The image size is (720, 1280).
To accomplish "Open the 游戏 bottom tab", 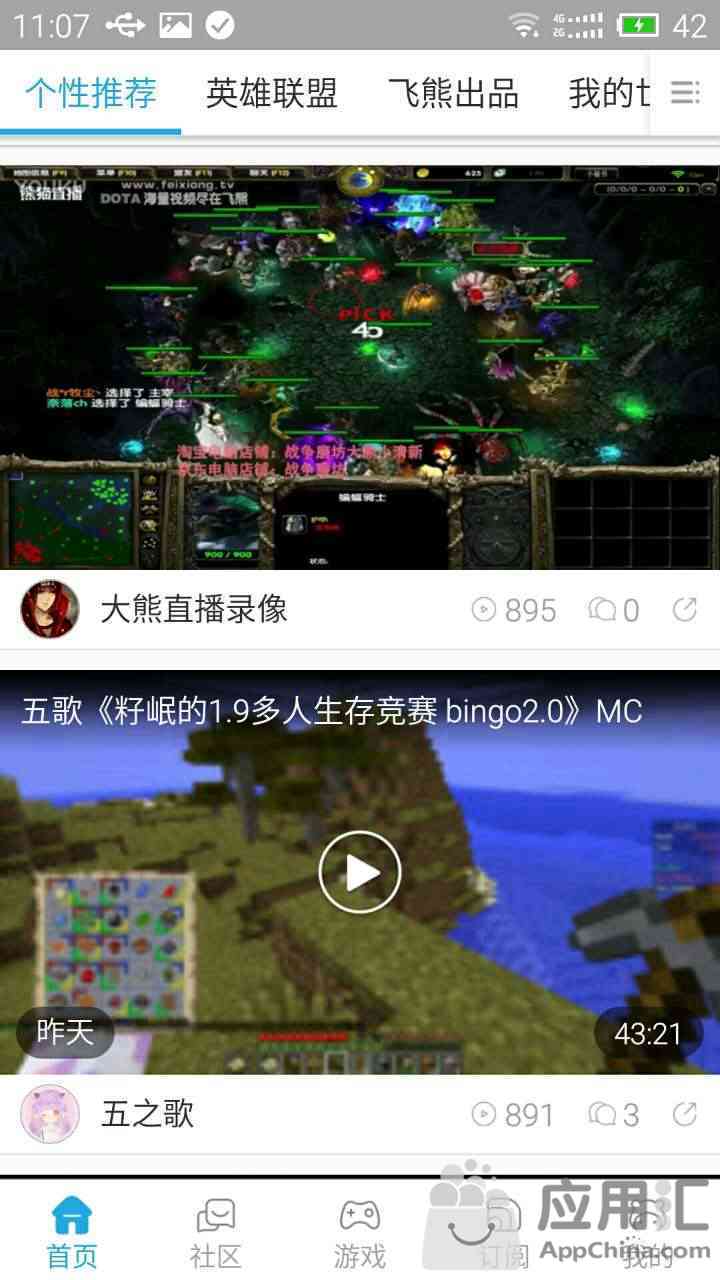I will (x=360, y=1232).
